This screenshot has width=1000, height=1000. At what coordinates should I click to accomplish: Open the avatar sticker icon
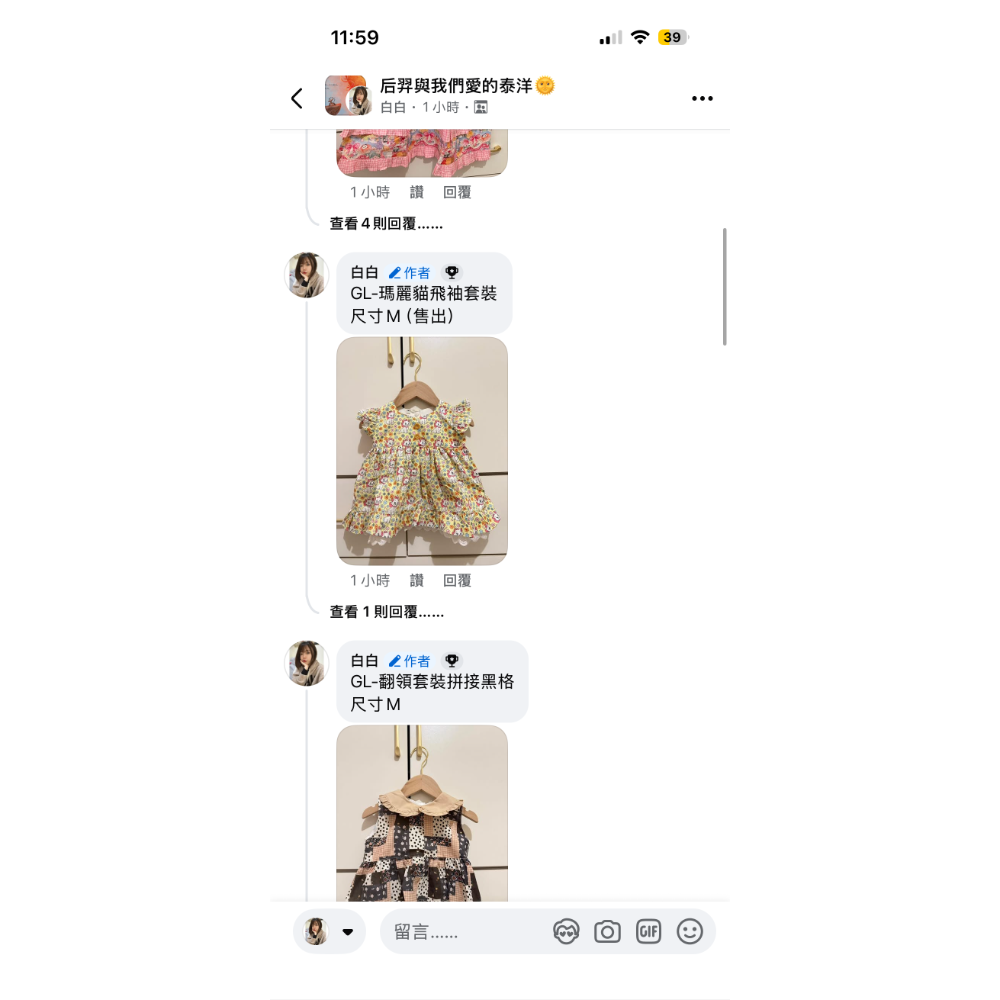566,932
